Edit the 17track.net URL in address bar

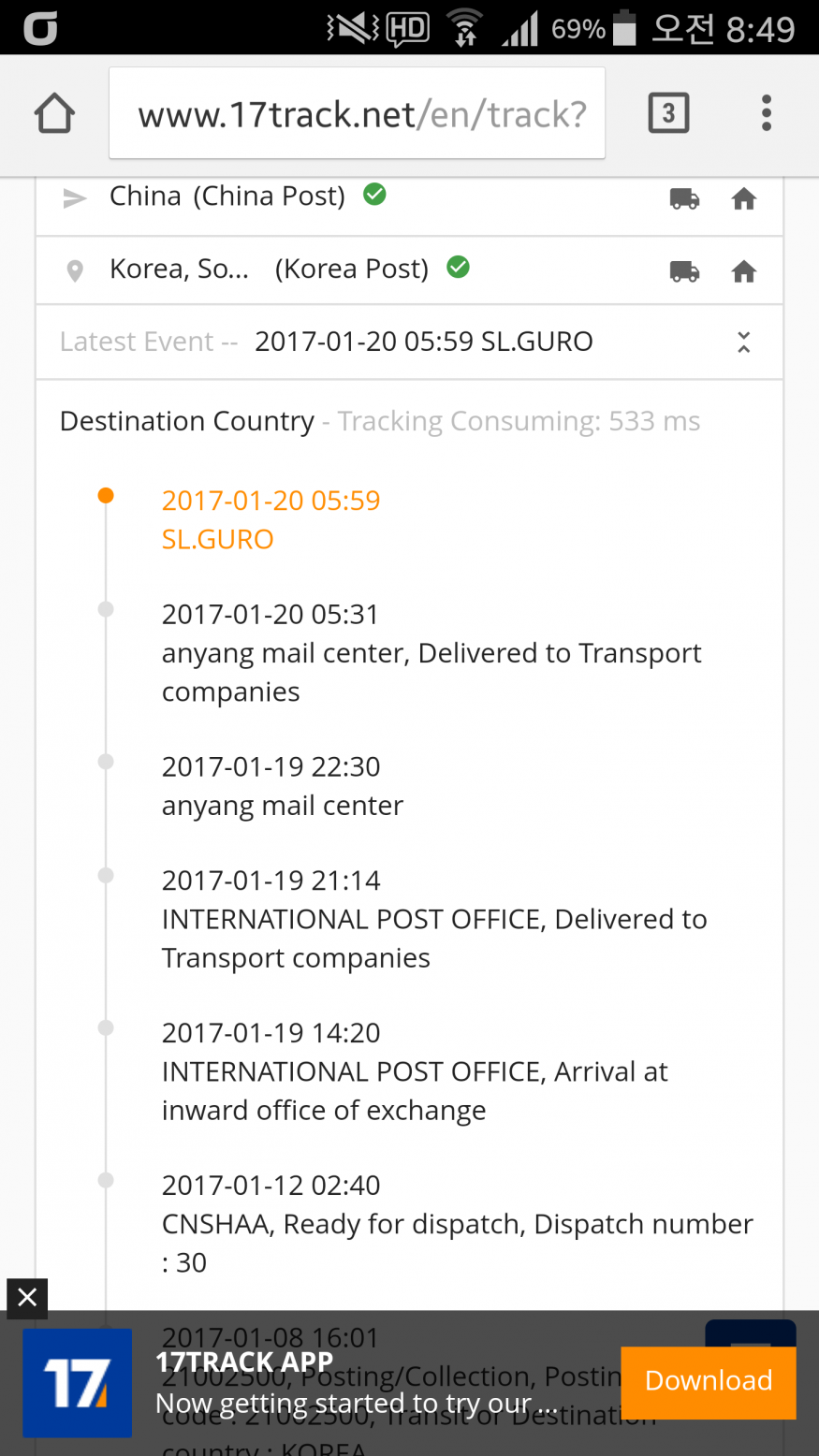(360, 114)
